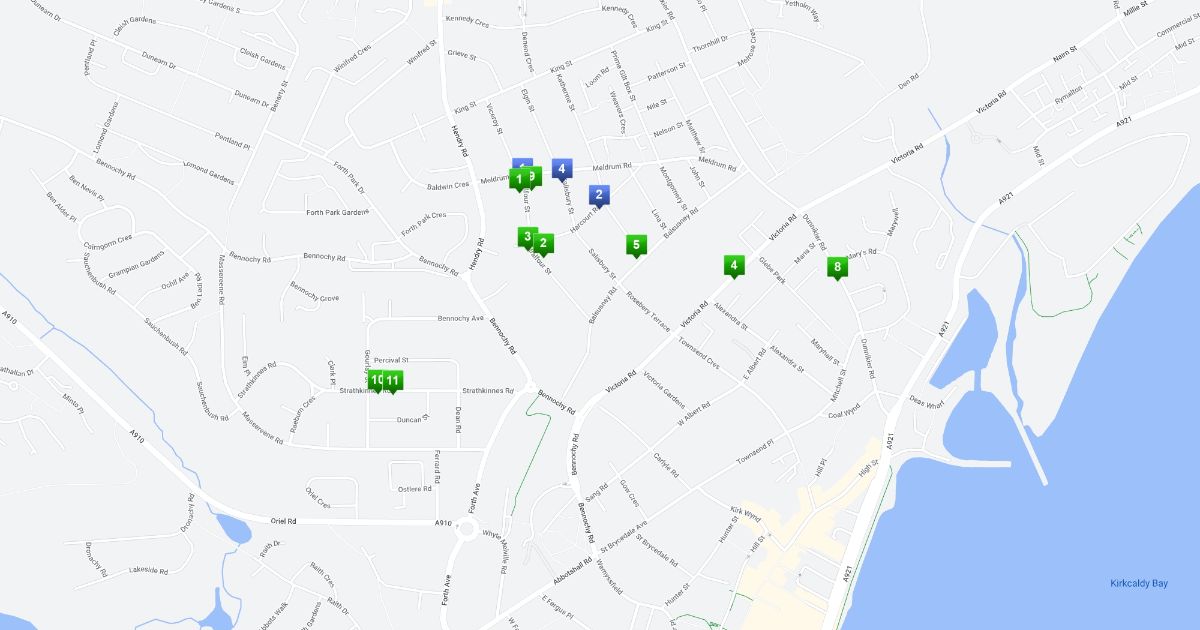Open green marker 2 on Balfour St
The height and width of the screenshot is (630, 1200).
click(544, 243)
